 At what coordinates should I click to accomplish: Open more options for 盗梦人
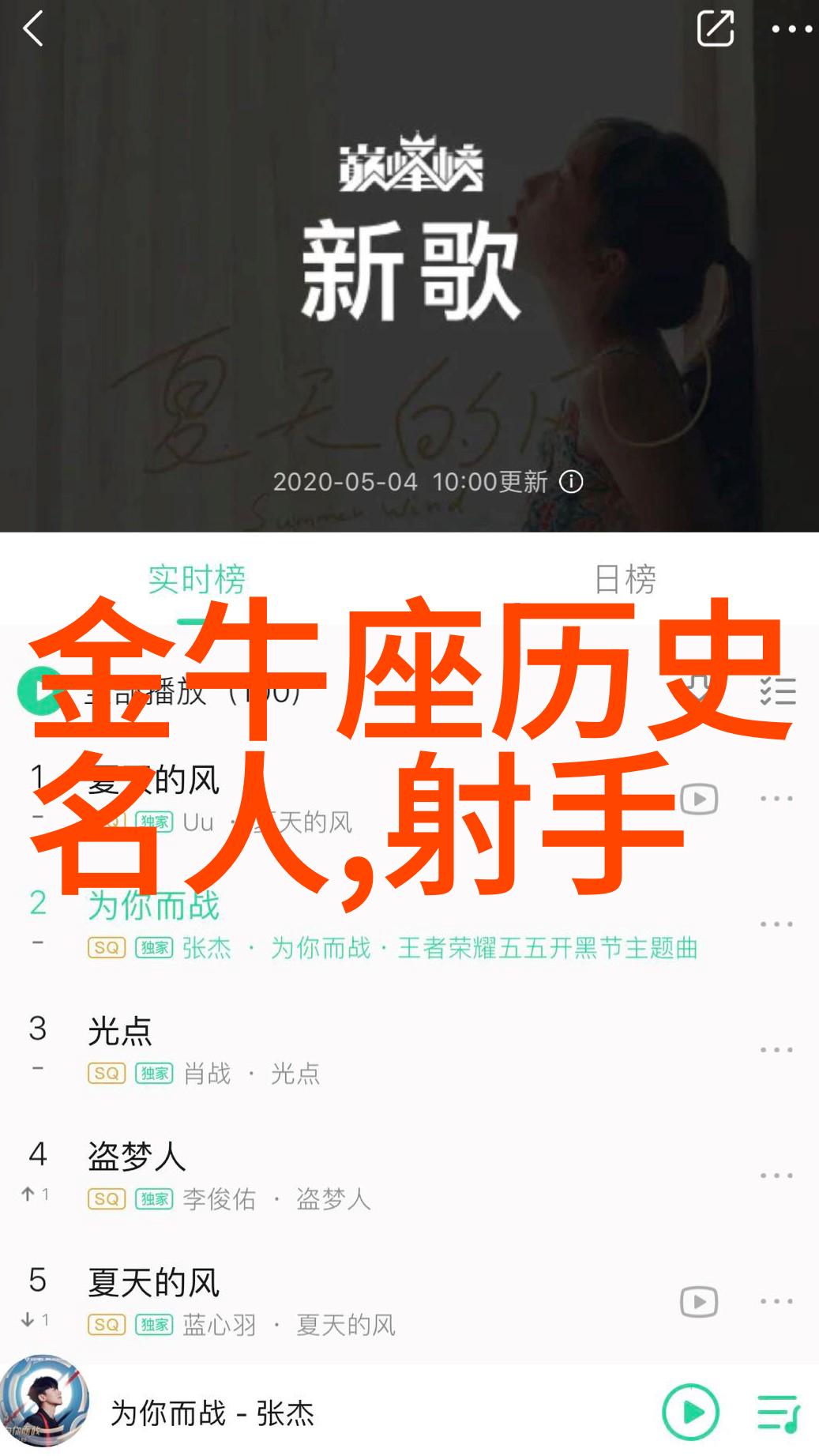(x=776, y=1176)
